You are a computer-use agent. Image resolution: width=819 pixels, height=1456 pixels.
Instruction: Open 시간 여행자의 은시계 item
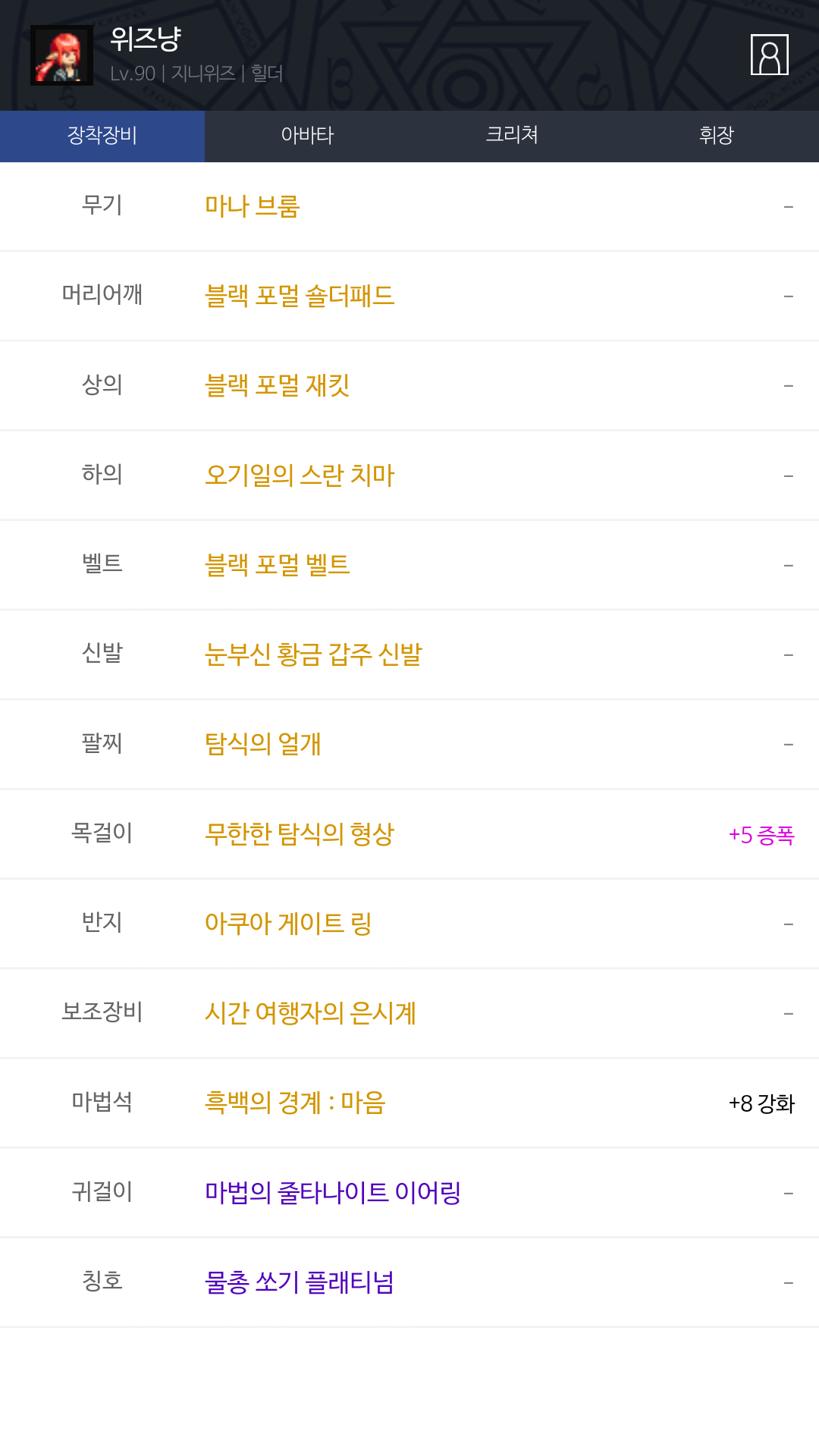tap(310, 1013)
